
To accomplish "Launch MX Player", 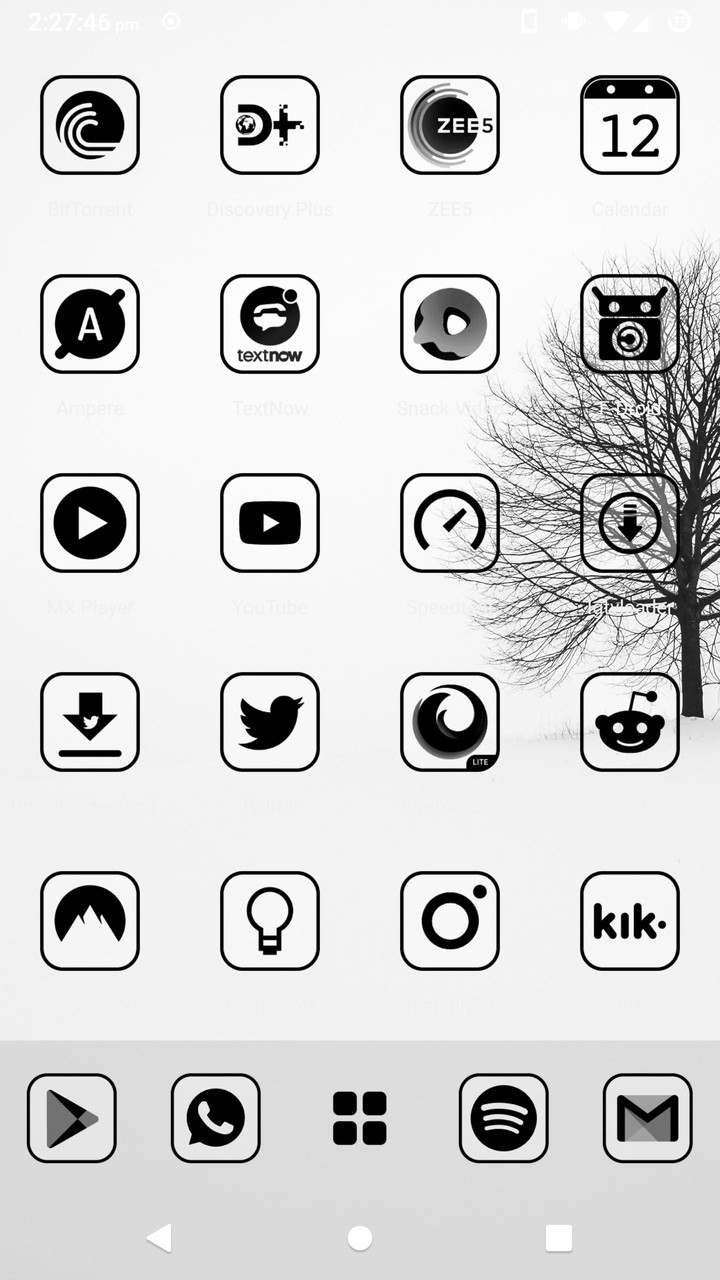I will tap(89, 522).
